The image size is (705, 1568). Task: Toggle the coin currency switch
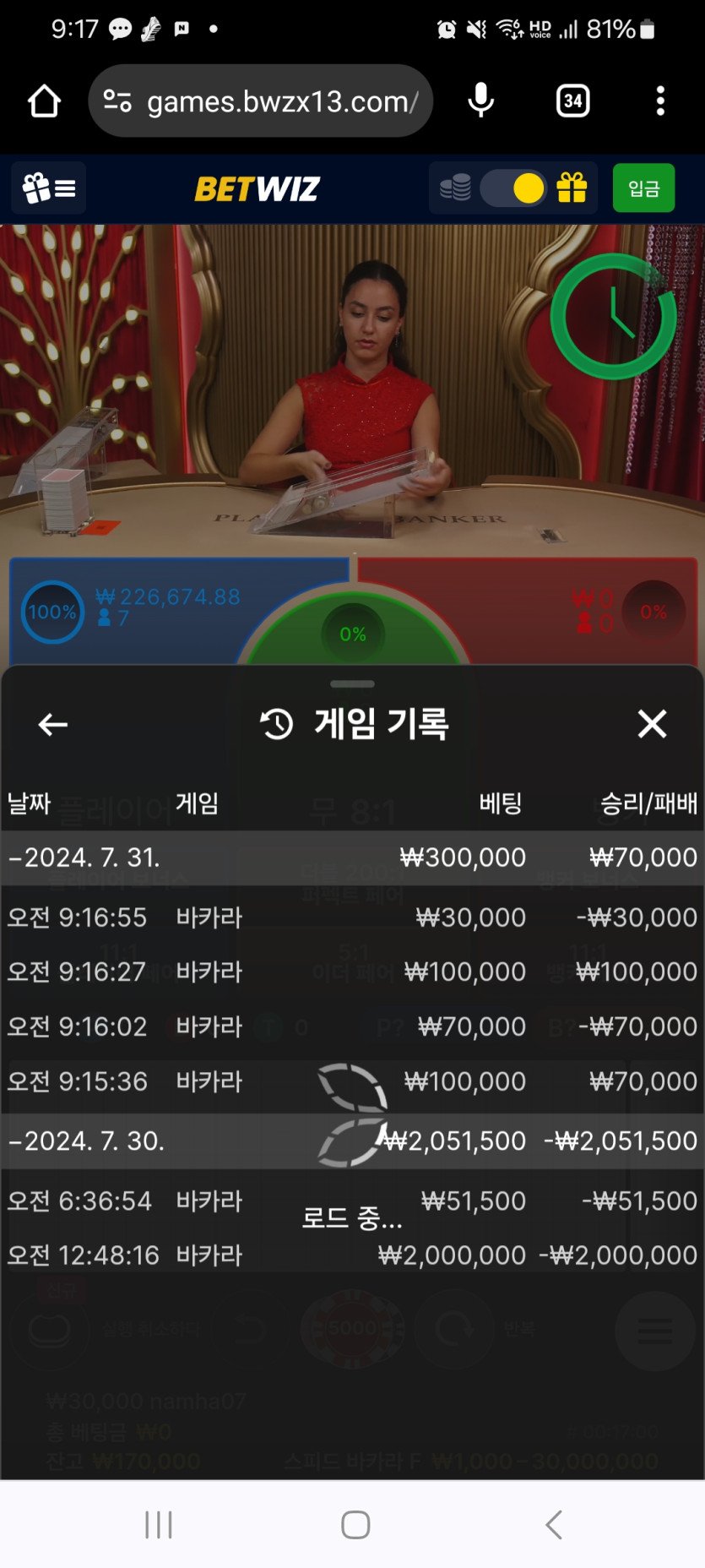click(x=512, y=188)
